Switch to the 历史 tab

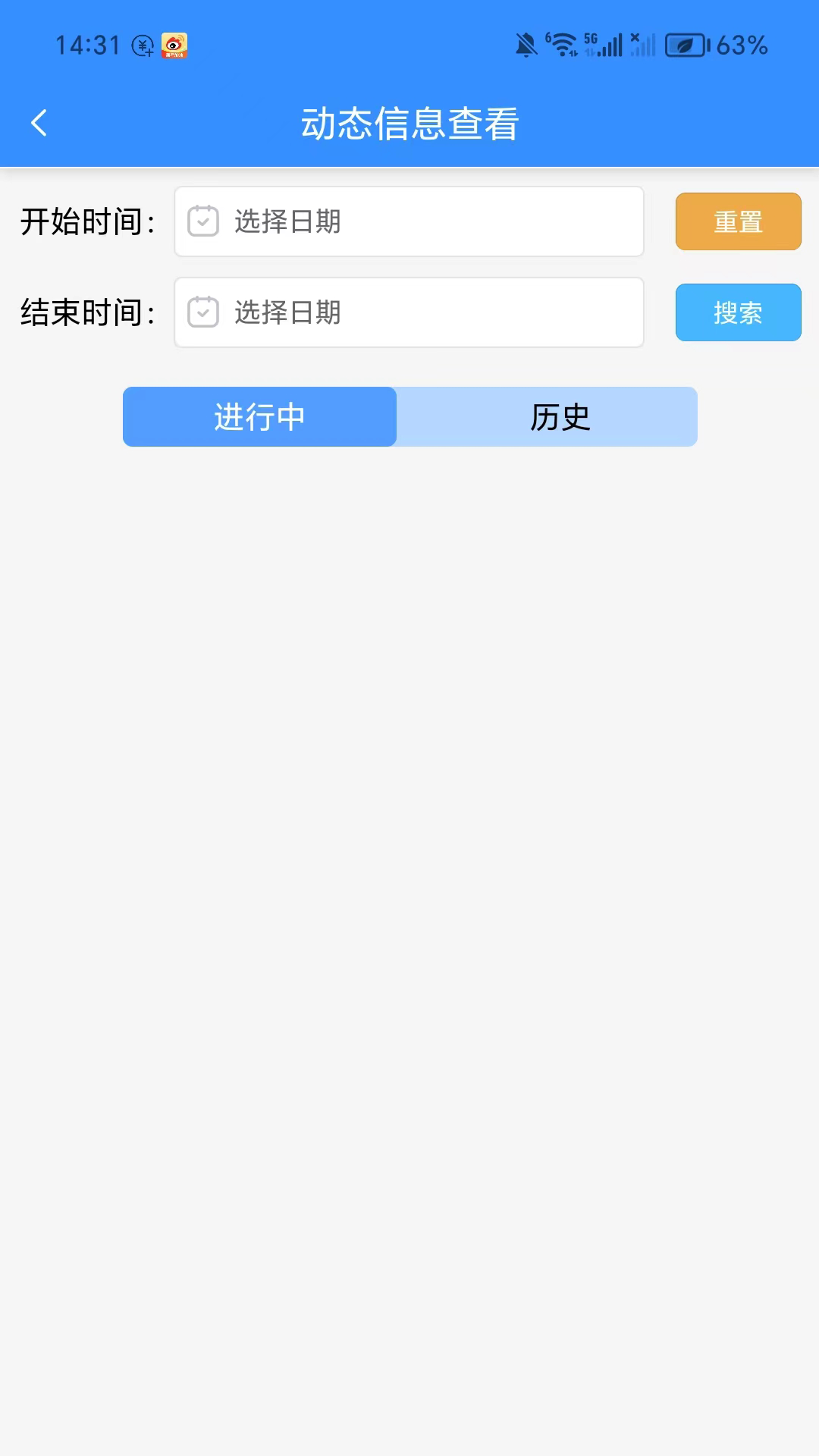[561, 416]
